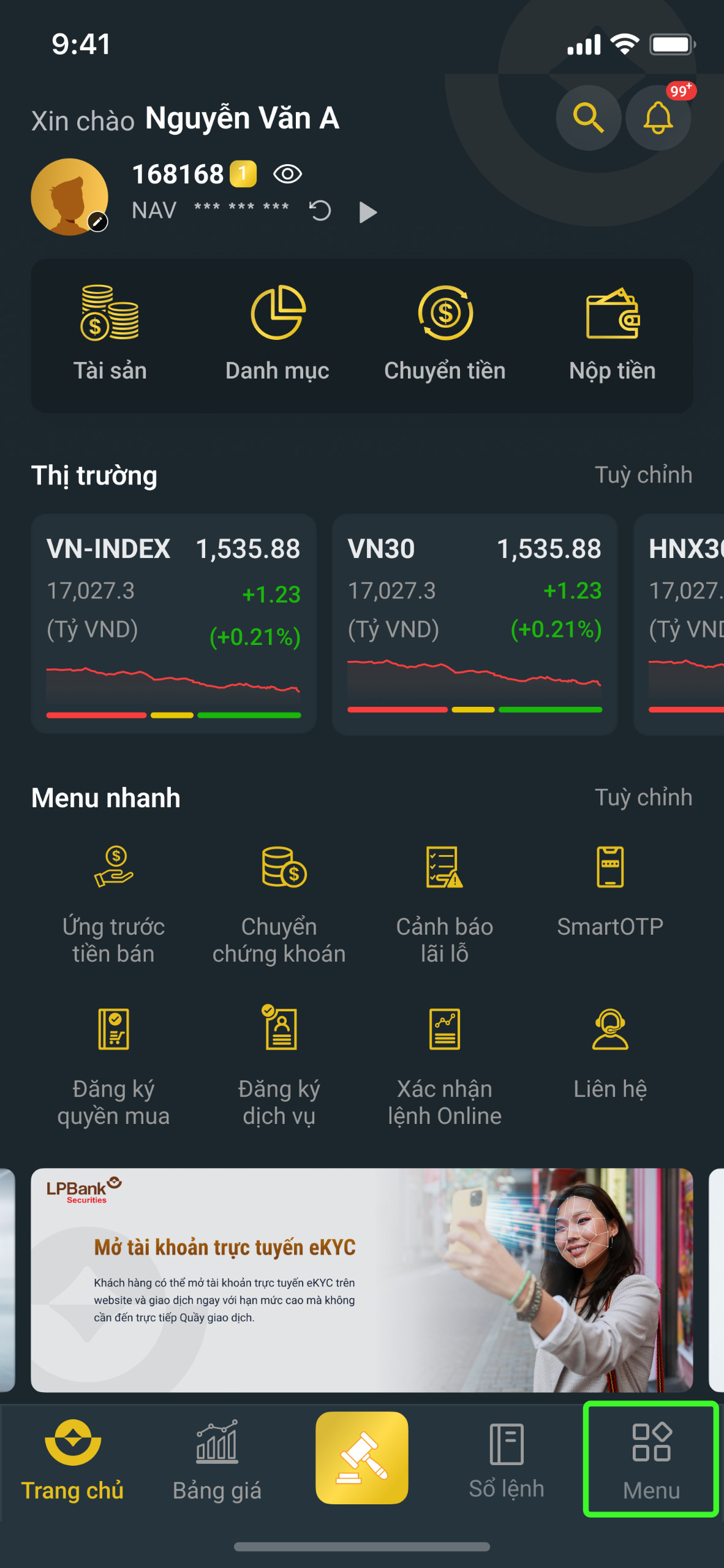Image resolution: width=724 pixels, height=1568 pixels.
Task: Open Ứng trước tiền bán shortcut
Action: (113, 905)
